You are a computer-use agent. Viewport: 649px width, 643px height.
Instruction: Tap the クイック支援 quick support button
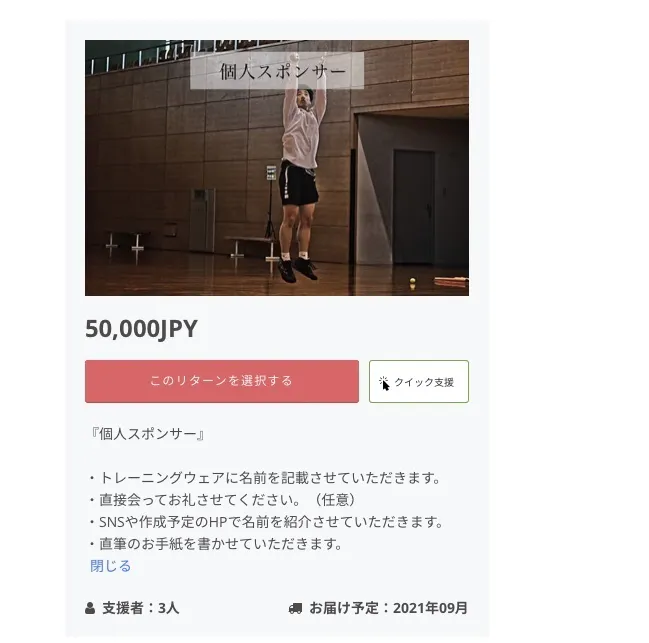[419, 382]
